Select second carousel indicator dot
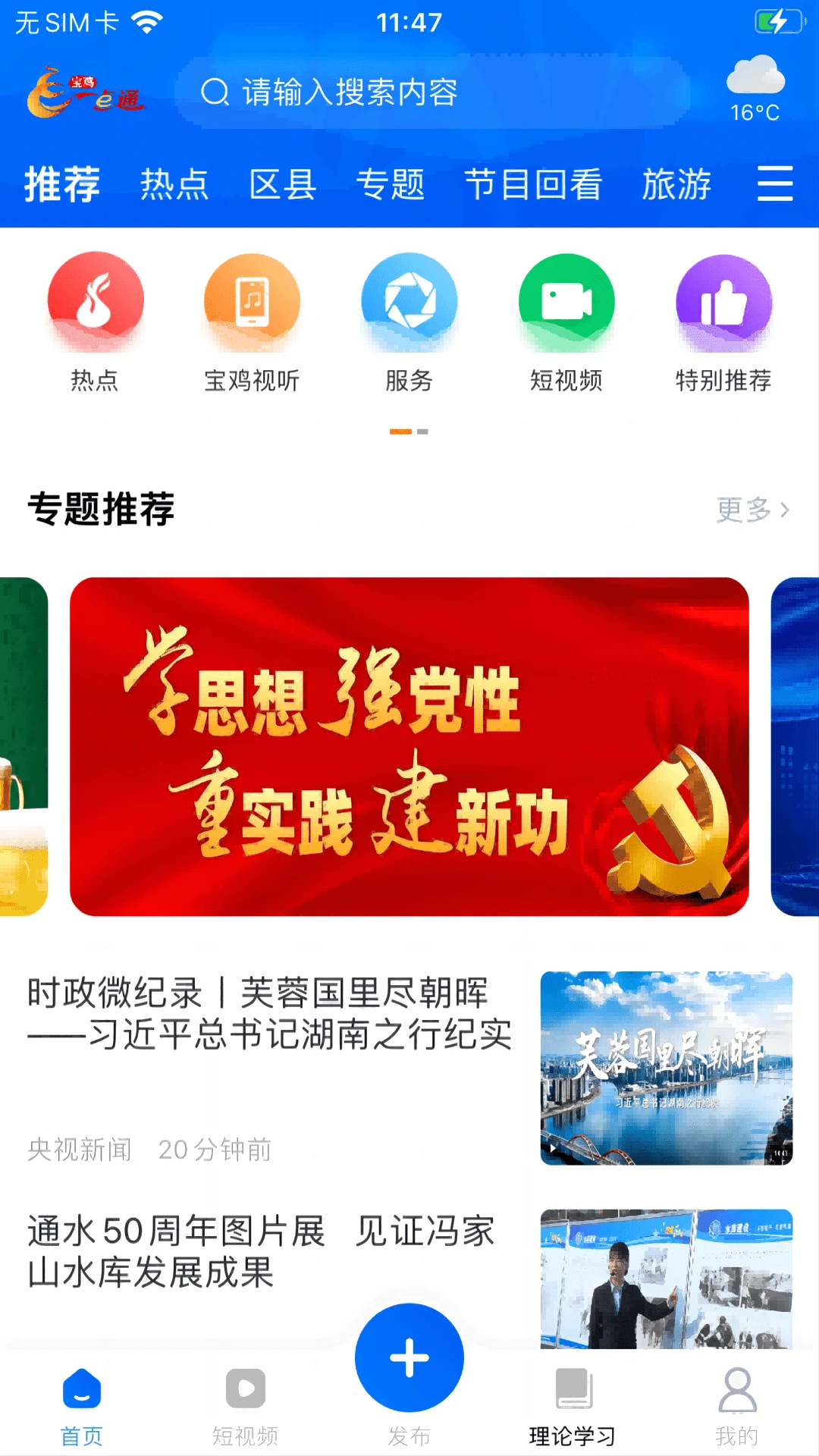The width and height of the screenshot is (819, 1456). click(x=422, y=429)
